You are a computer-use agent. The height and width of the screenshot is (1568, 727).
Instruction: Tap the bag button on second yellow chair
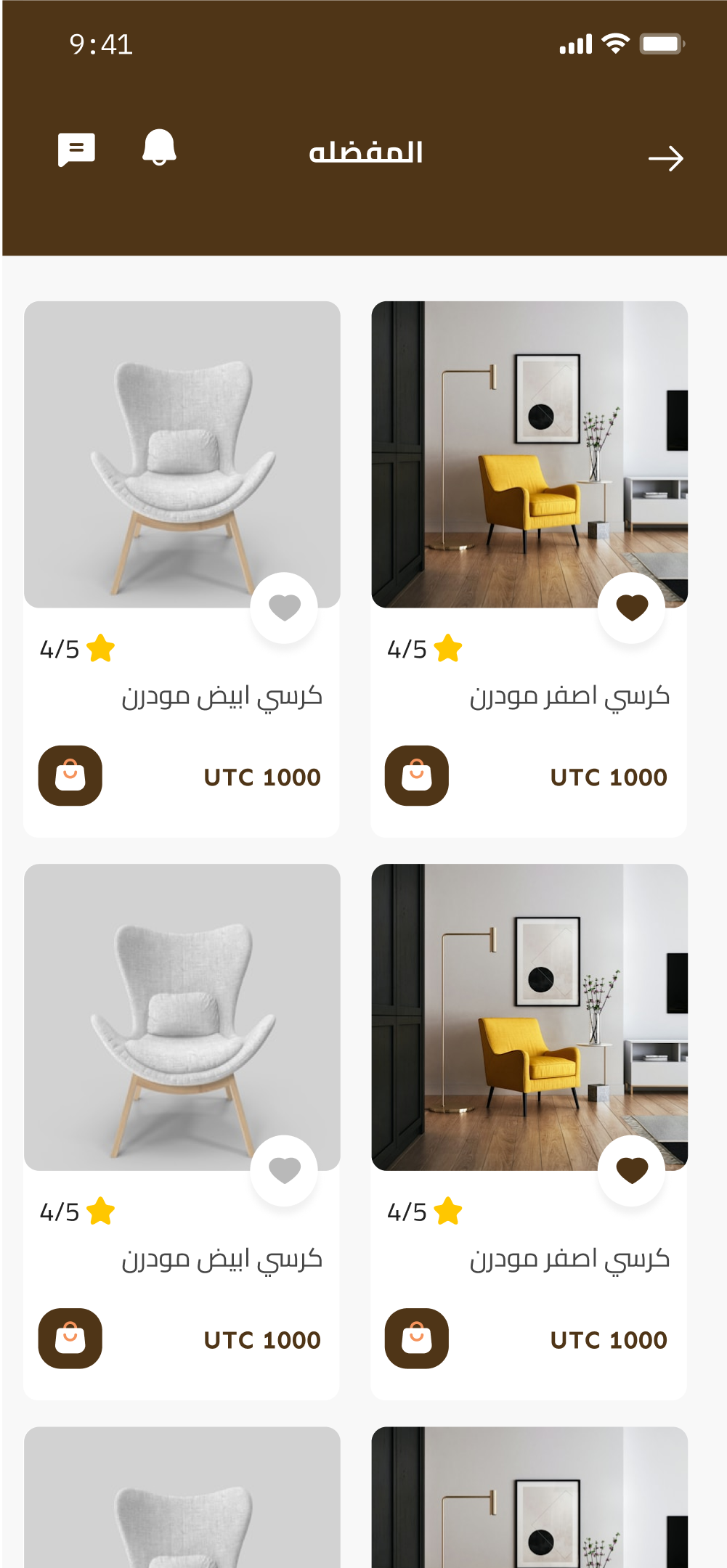[x=417, y=1338]
